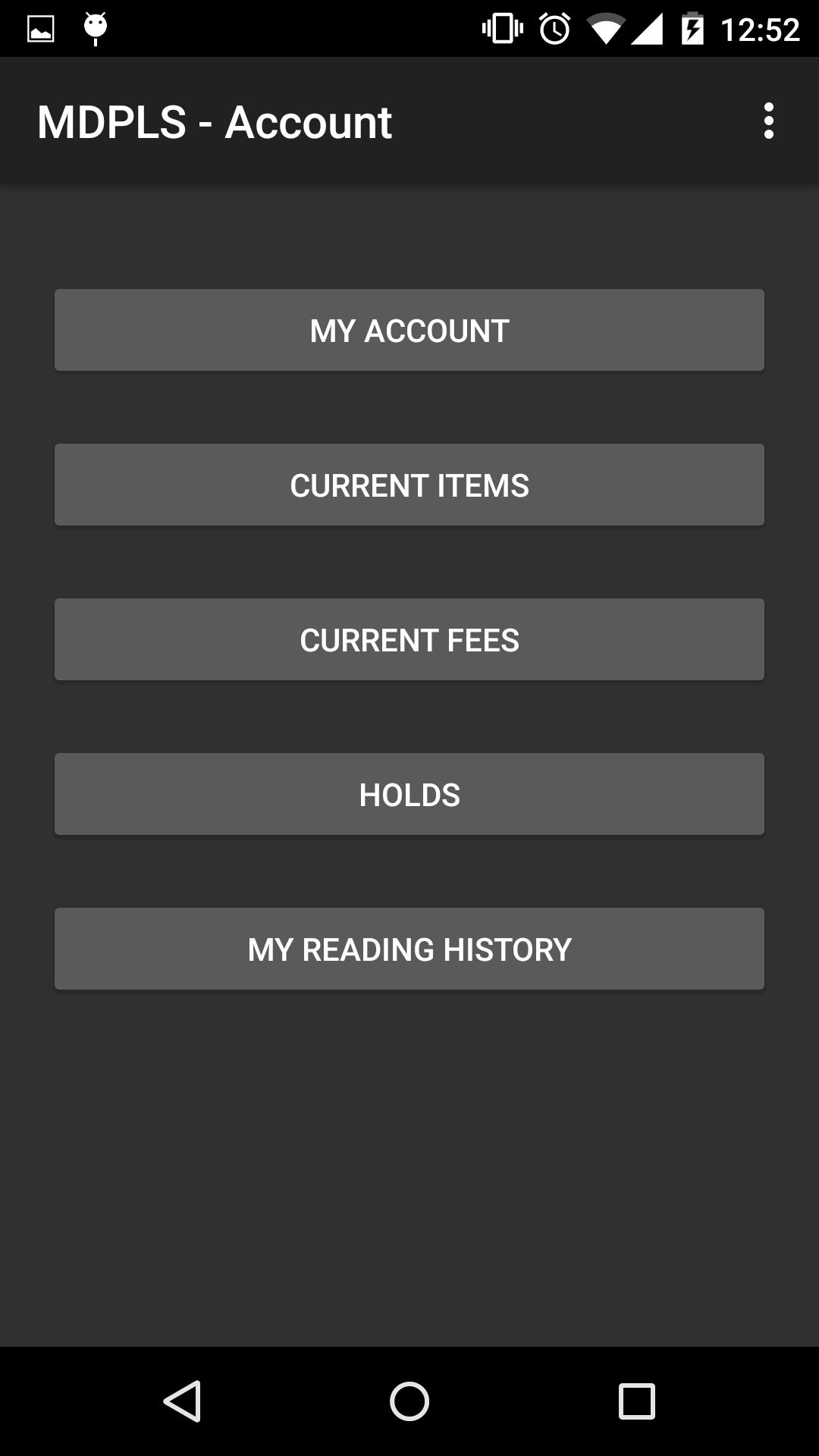Viewport: 819px width, 1456px height.
Task: Open MY ACCOUNT
Action: [409, 329]
